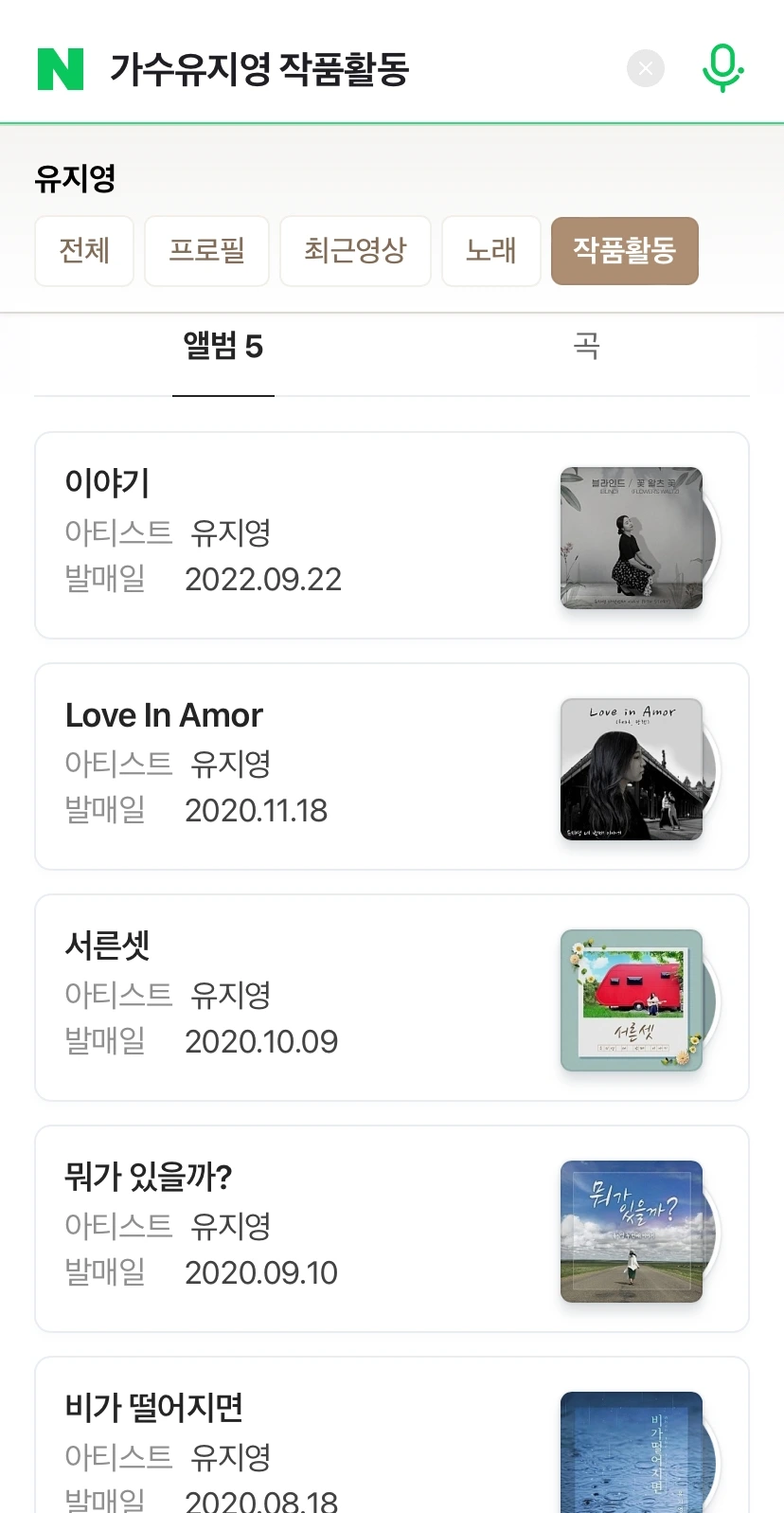Image resolution: width=784 pixels, height=1513 pixels.
Task: Open the 이야기 album card
Action: [391, 535]
